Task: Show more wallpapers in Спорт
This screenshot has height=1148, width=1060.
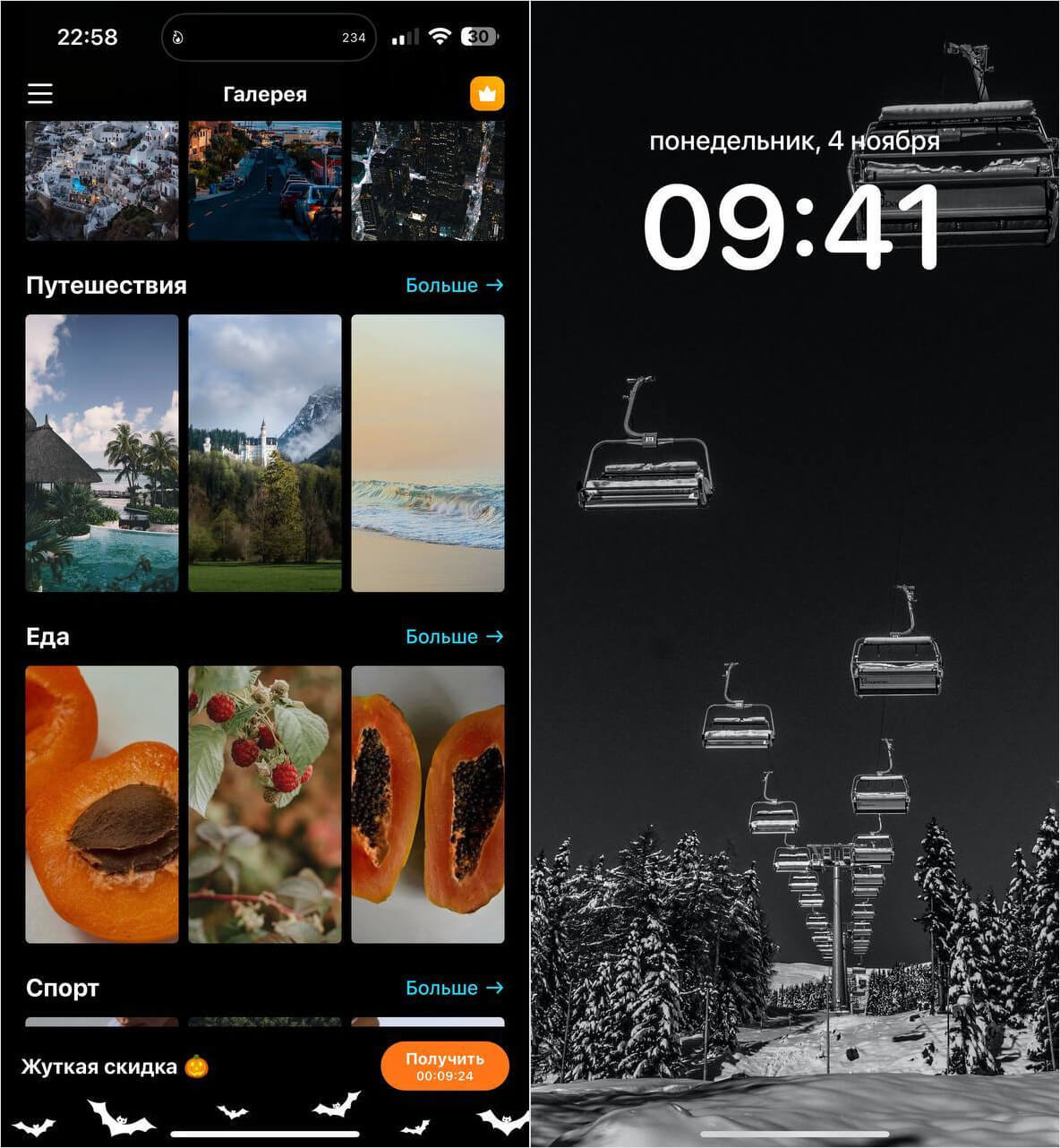Action: [x=454, y=988]
